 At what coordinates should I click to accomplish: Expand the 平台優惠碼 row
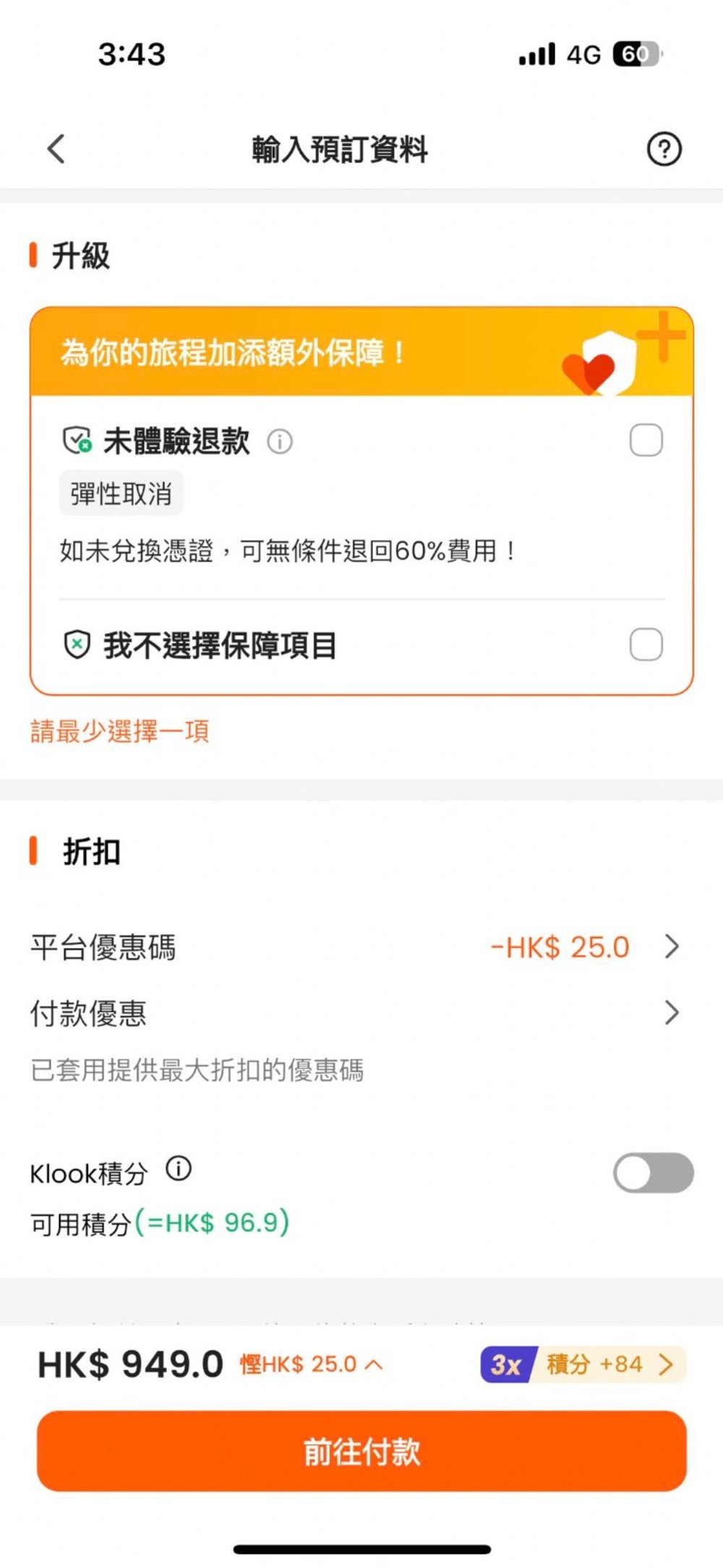[672, 945]
